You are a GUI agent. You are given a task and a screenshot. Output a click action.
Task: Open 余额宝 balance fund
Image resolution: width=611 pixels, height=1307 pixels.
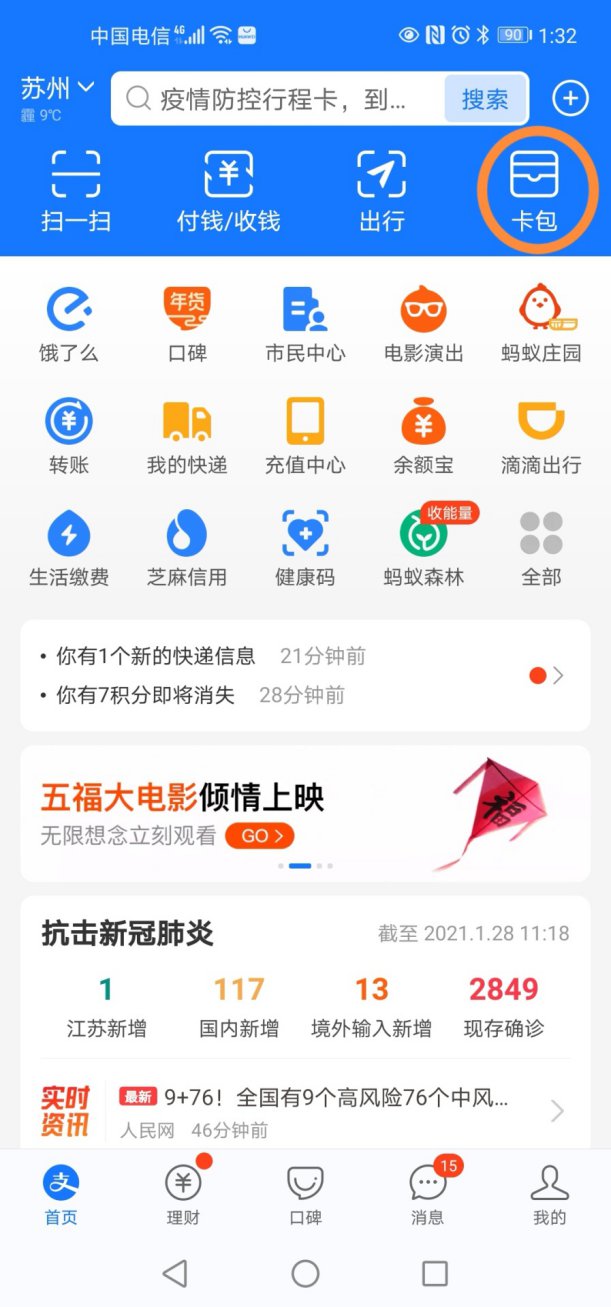point(423,435)
